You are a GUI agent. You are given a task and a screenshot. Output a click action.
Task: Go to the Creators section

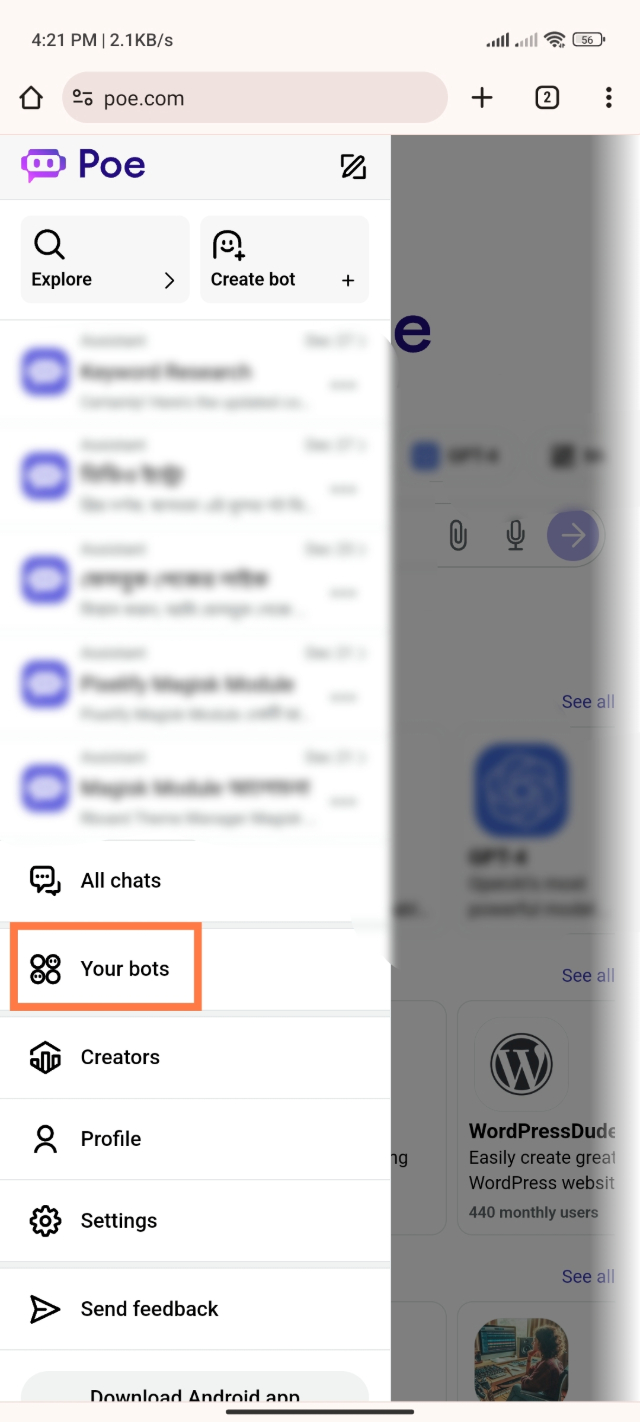[120, 1057]
